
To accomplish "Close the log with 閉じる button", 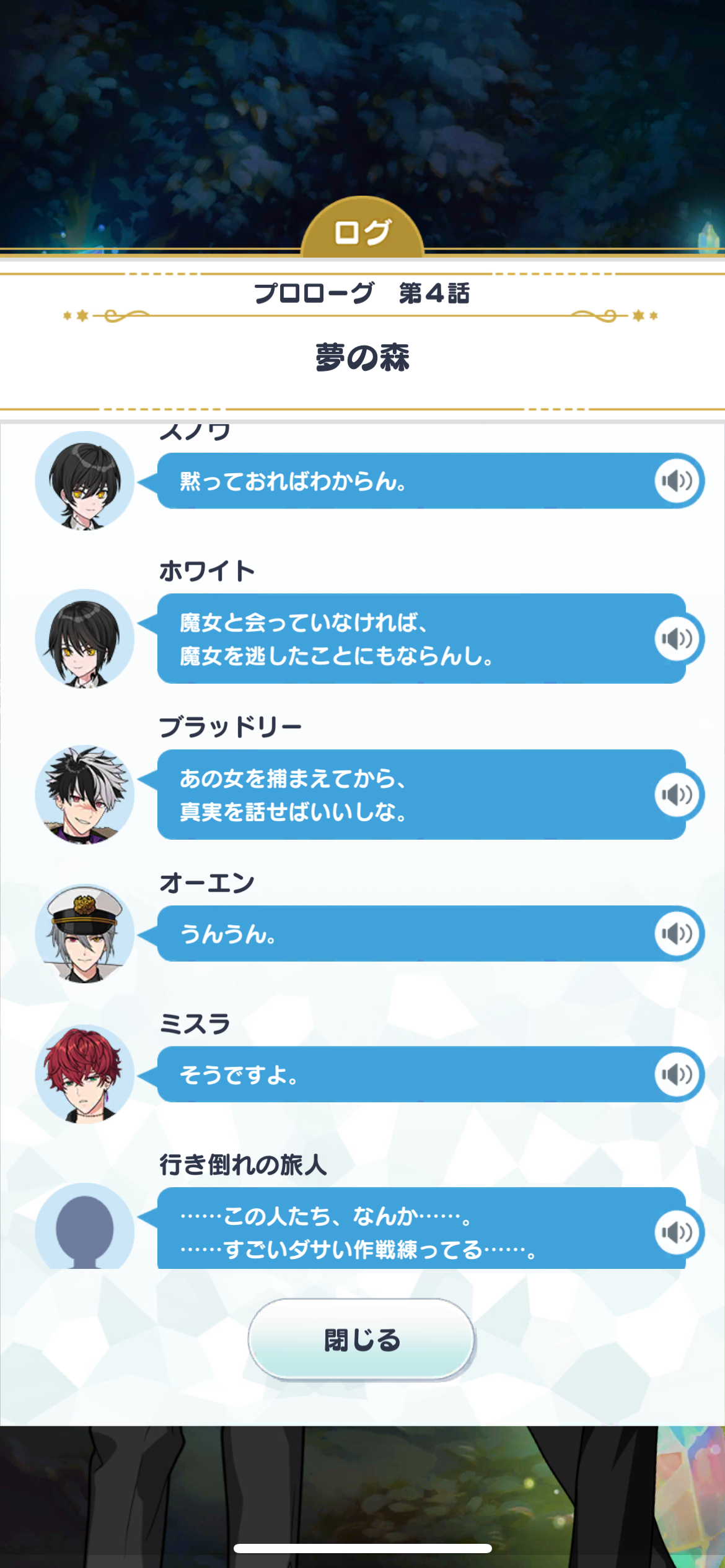I will [x=362, y=1339].
